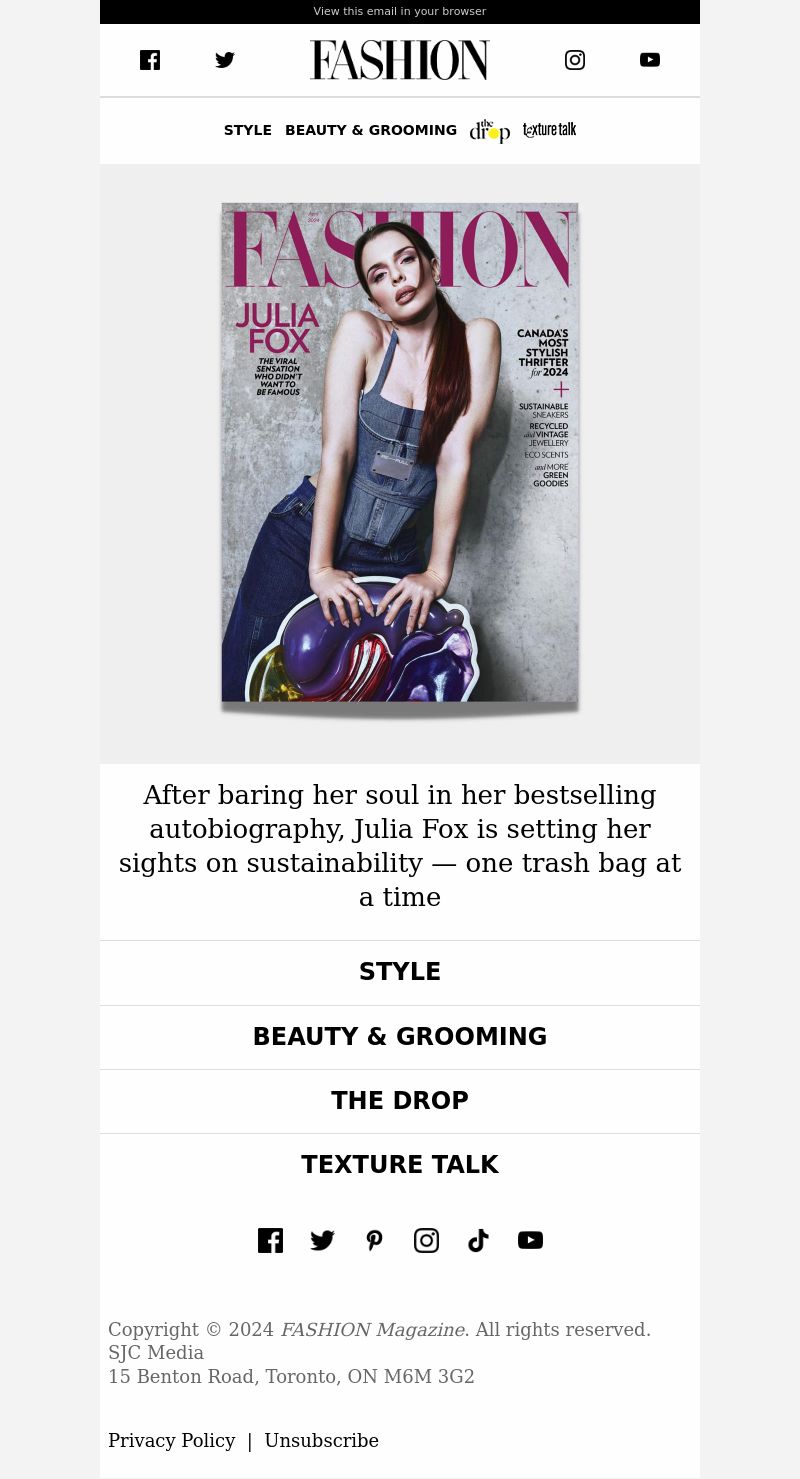
Task: Select STYLE in the top navigation
Action: pos(248,130)
